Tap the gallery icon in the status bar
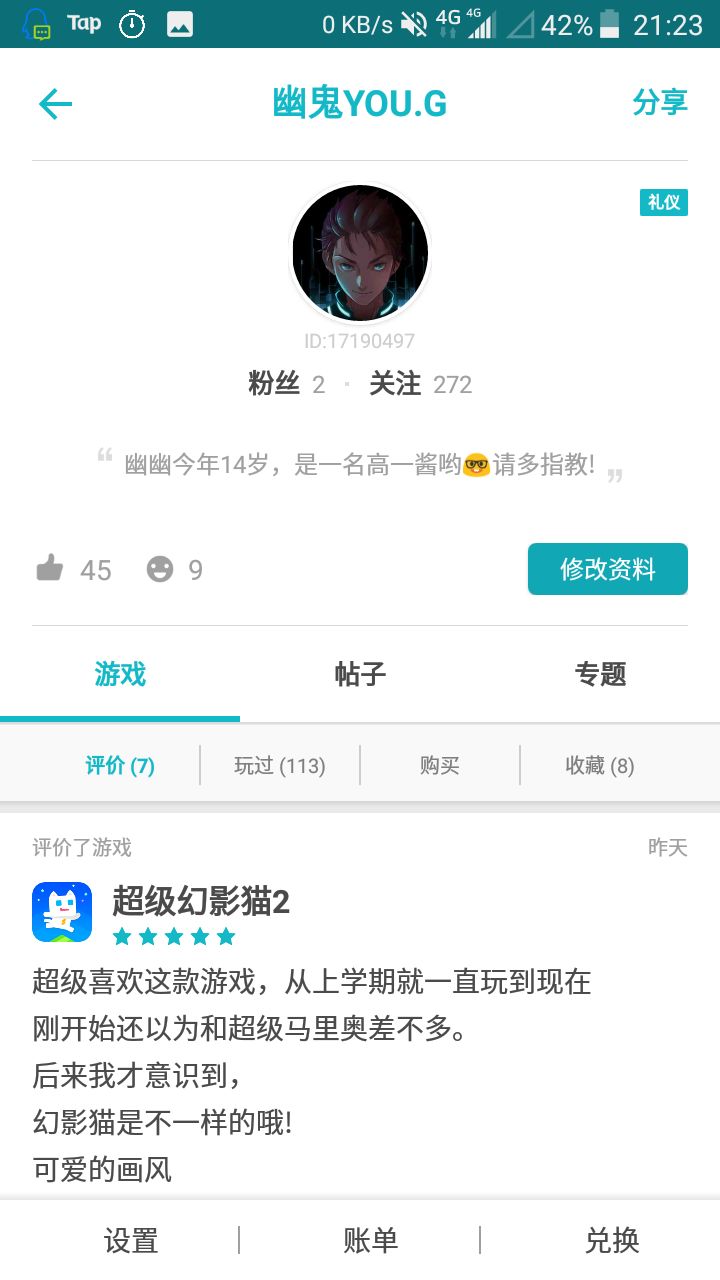The width and height of the screenshot is (720, 1280). (180, 23)
